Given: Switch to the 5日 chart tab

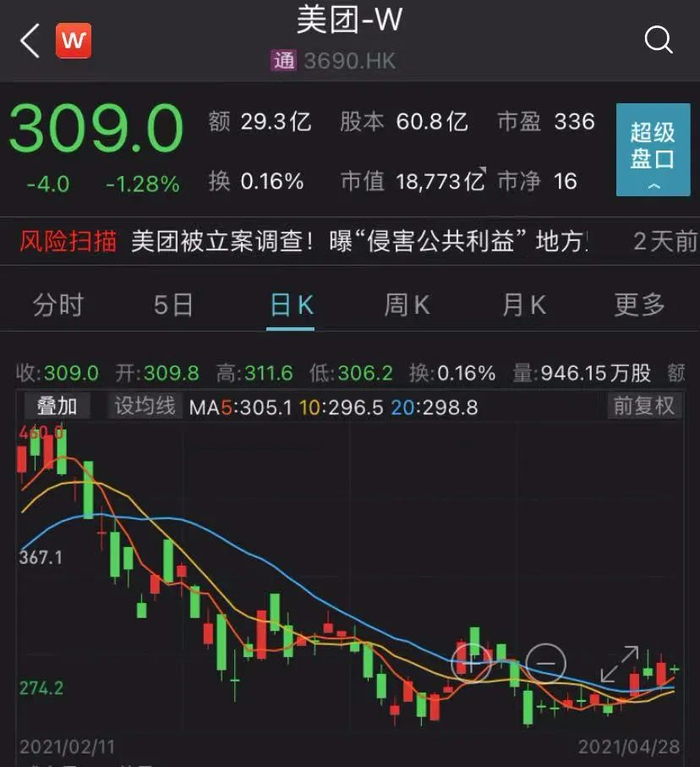Looking at the screenshot, I should point(173,305).
